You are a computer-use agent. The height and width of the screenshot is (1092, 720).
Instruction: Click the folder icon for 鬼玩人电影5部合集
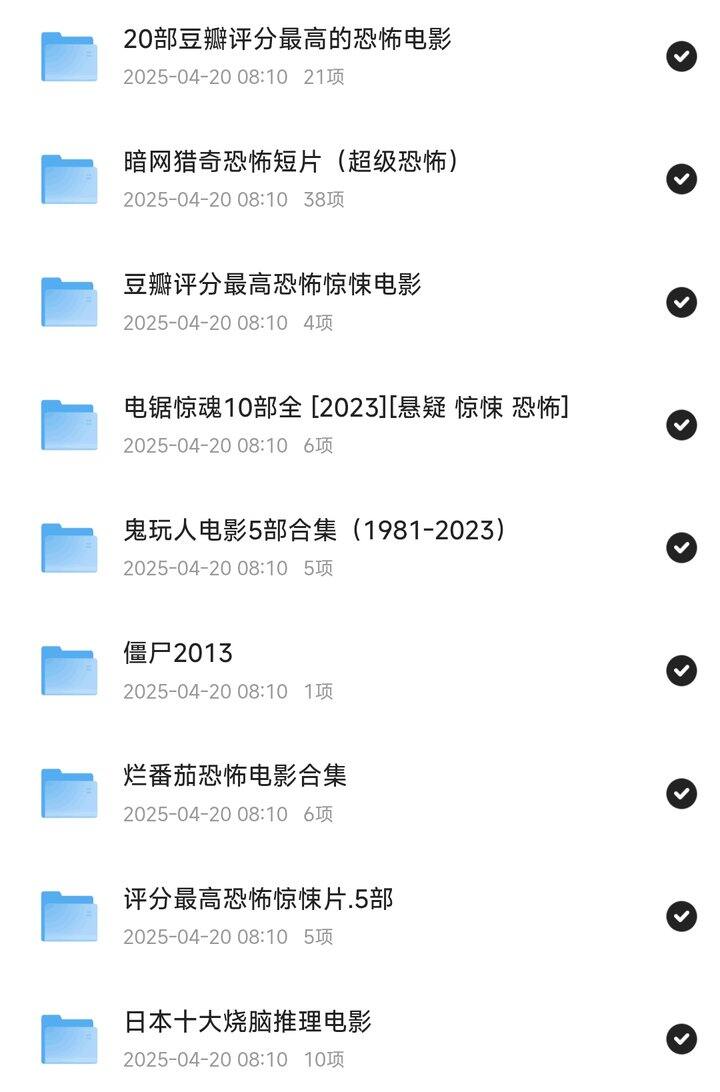pyautogui.click(x=68, y=547)
